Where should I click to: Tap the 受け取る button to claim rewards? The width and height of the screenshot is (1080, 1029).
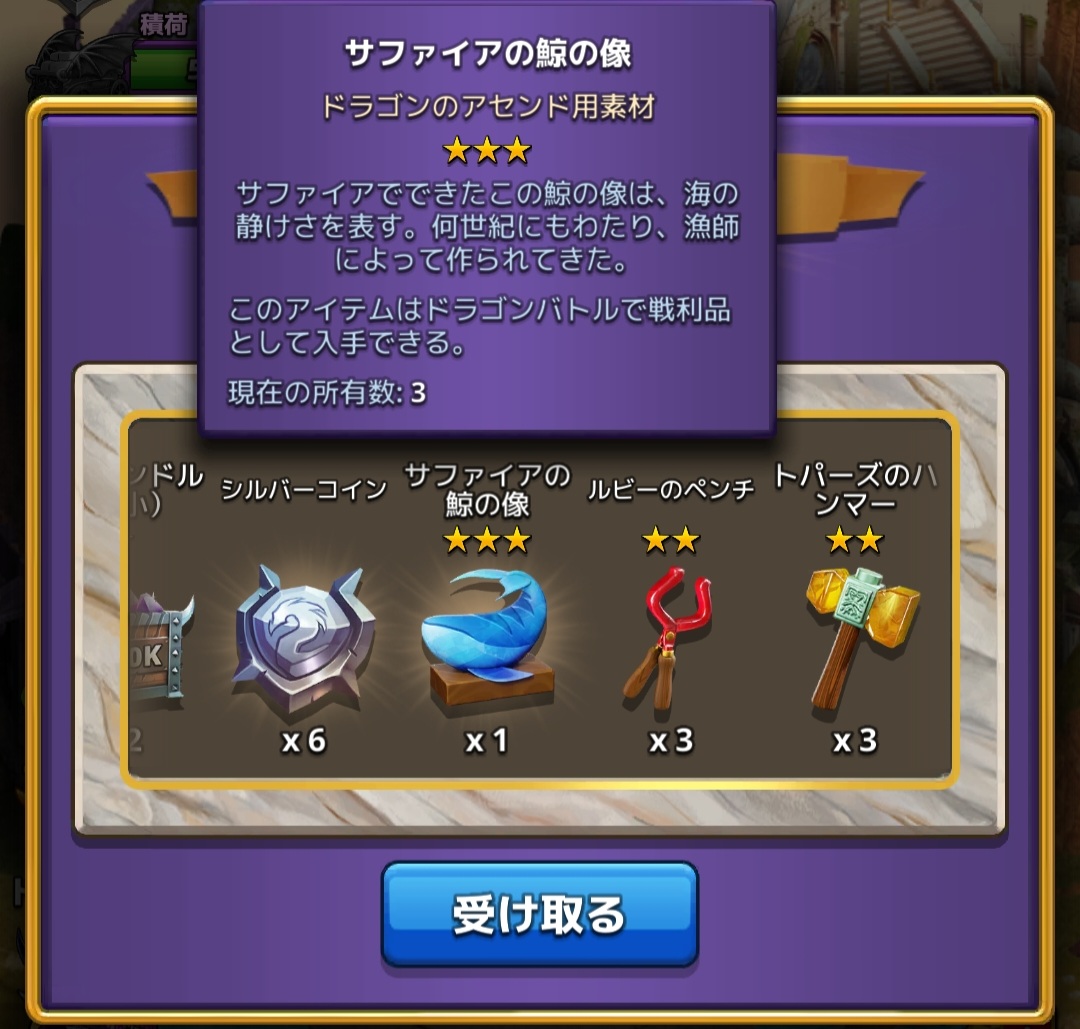point(539,914)
